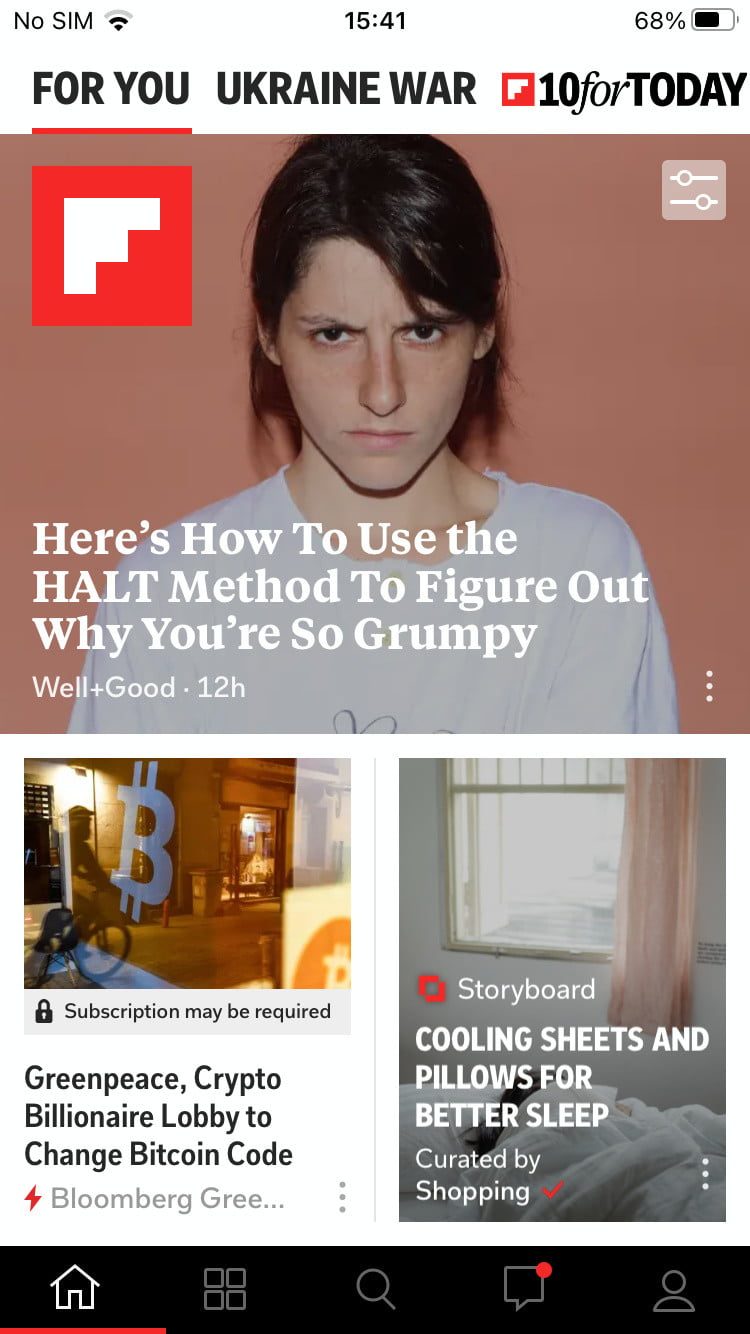The width and height of the screenshot is (750, 1334).
Task: Open the 10 for Today tab
Action: (x=624, y=92)
